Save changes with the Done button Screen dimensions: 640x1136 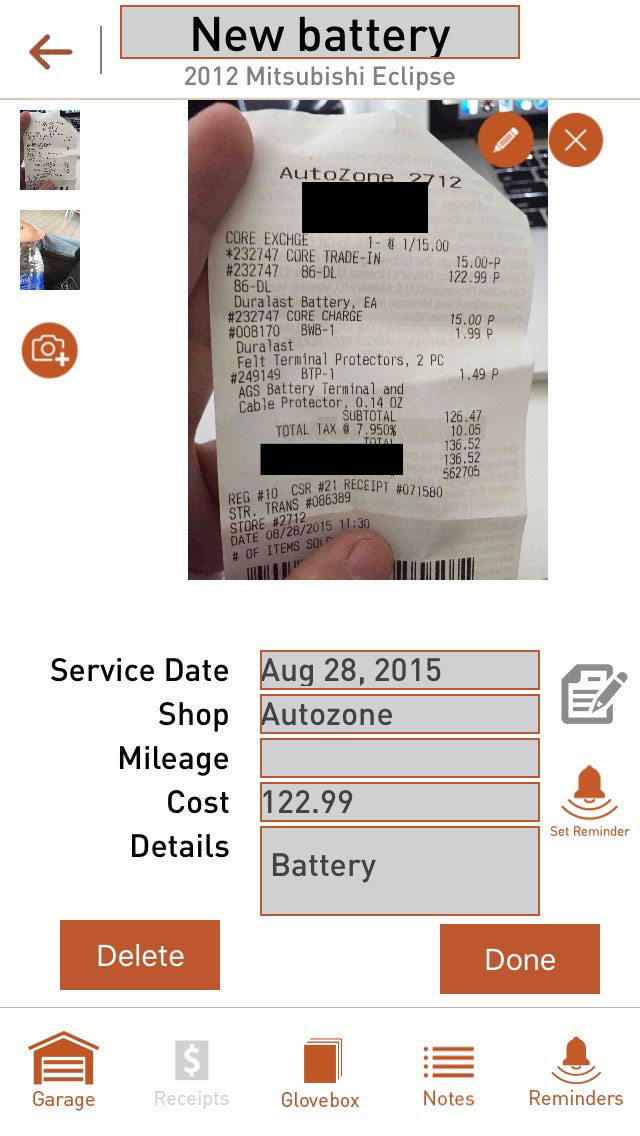[x=520, y=958]
